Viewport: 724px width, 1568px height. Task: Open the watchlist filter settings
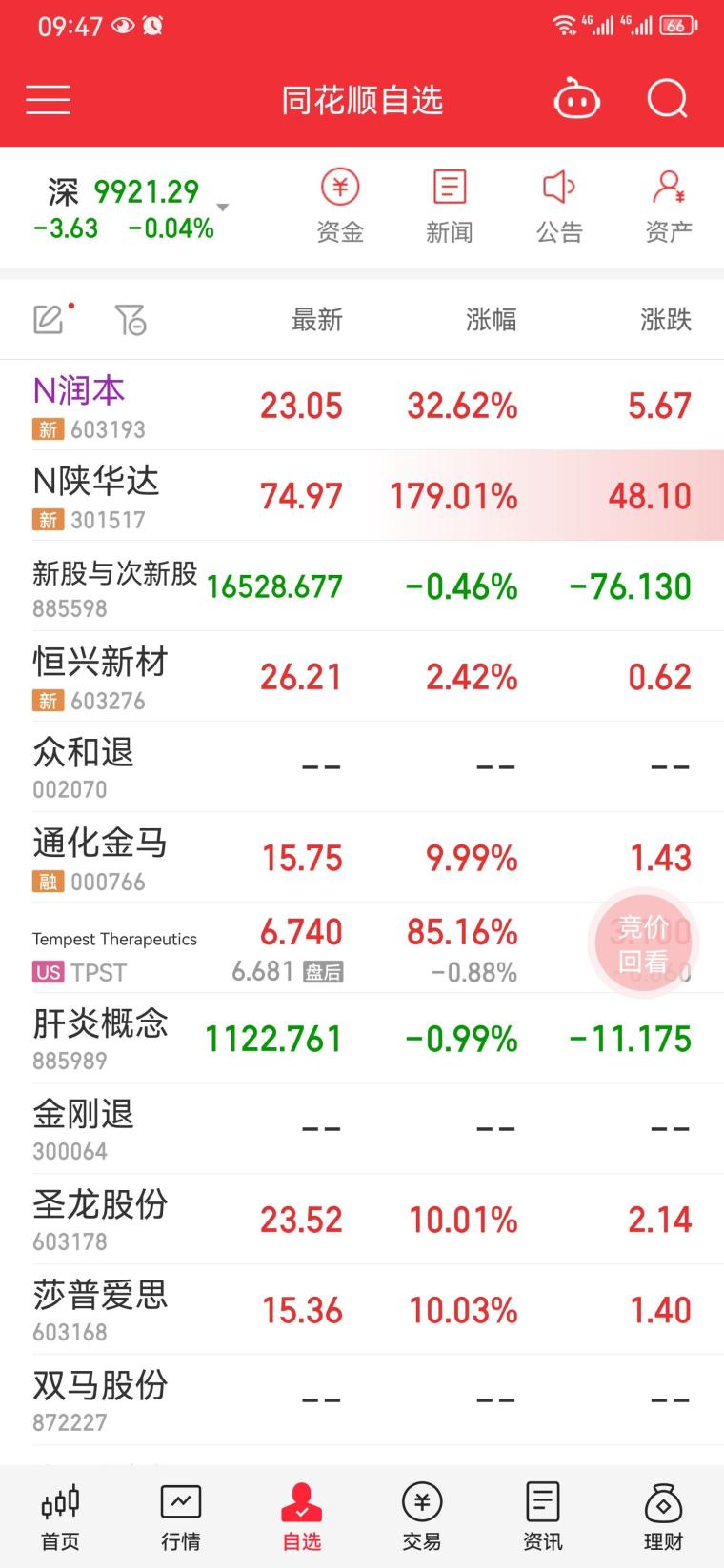click(x=131, y=319)
